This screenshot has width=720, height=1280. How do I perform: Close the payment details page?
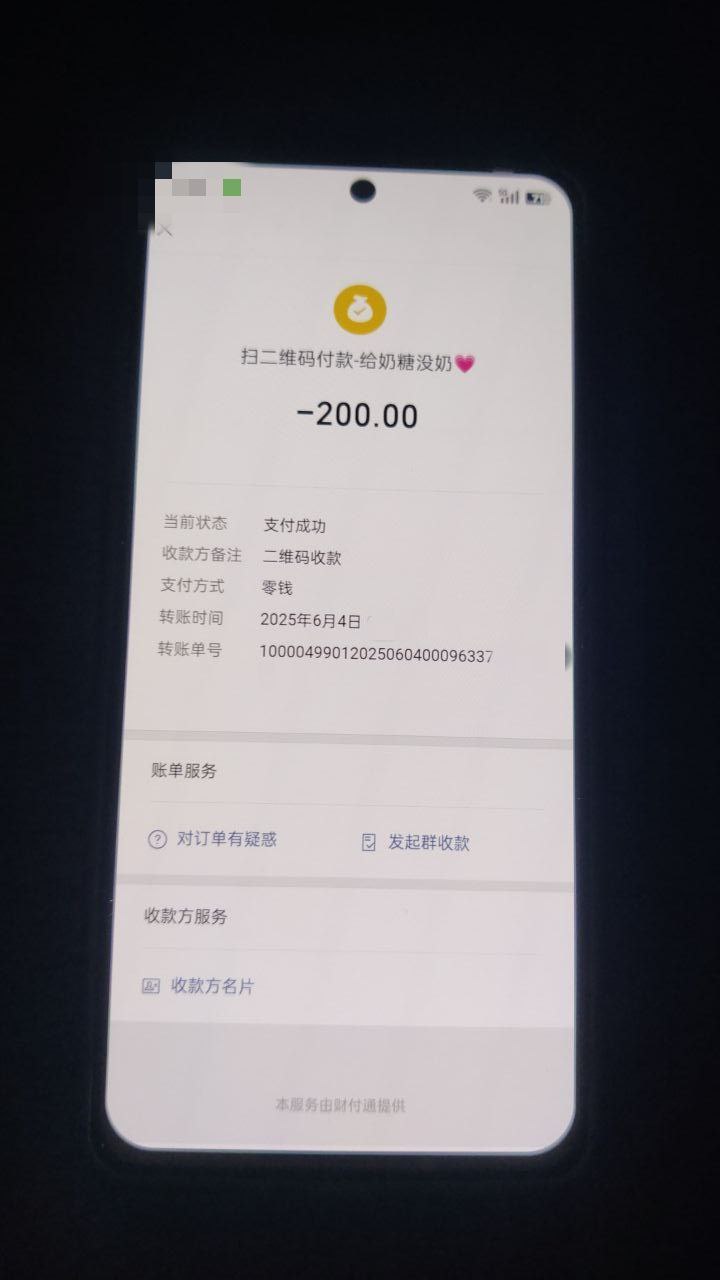165,230
